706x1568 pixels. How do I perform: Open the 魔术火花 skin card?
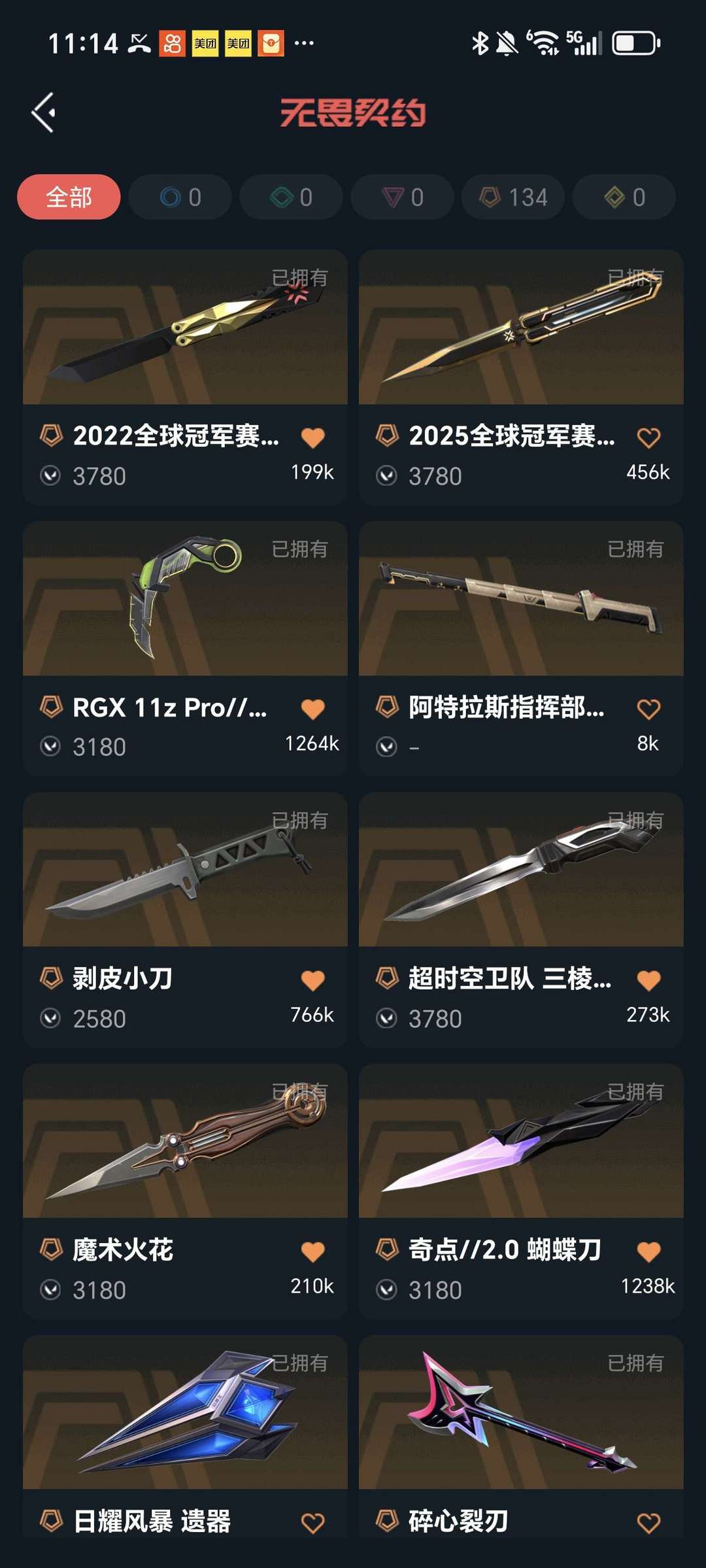[x=185, y=1141]
